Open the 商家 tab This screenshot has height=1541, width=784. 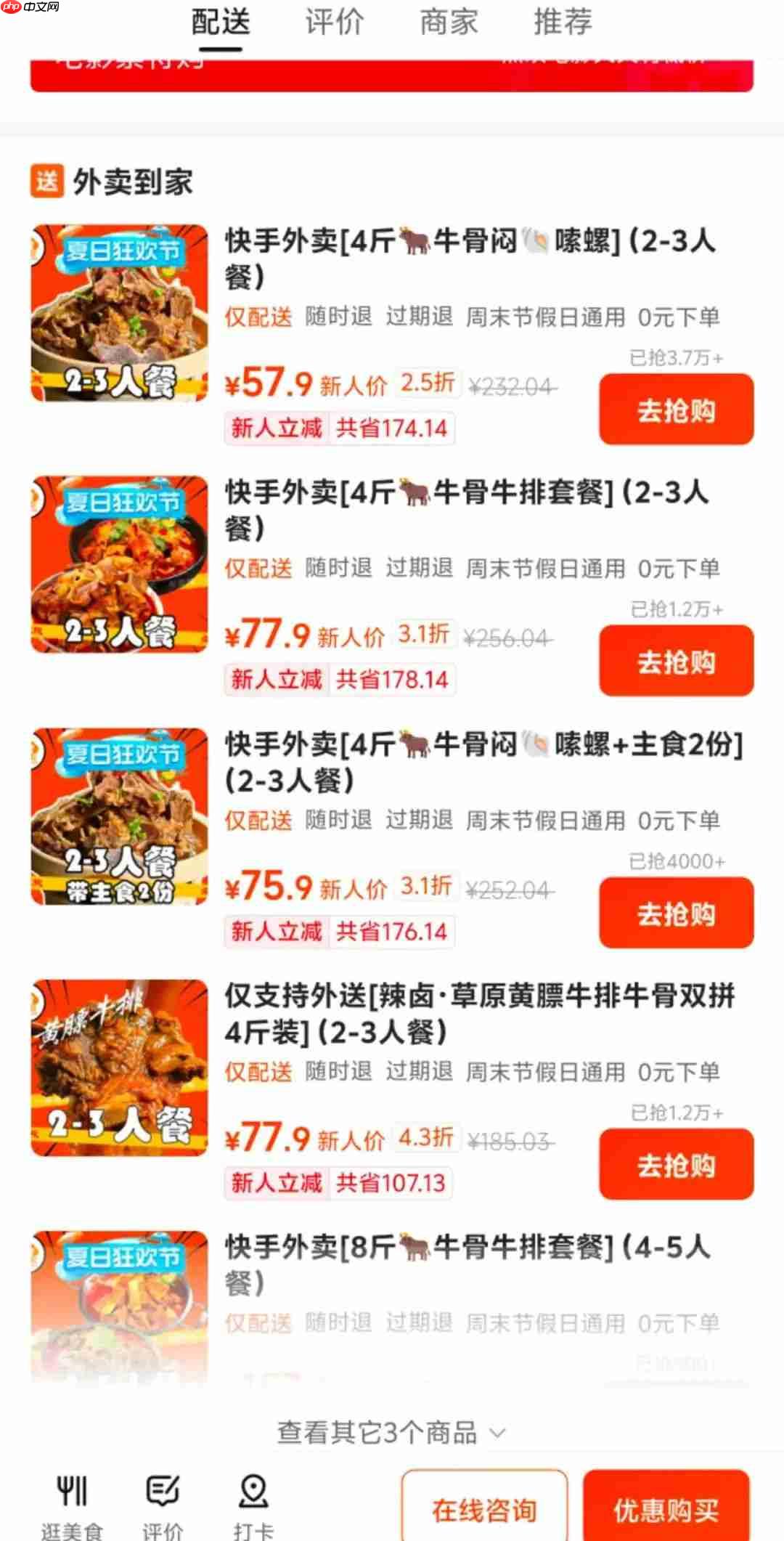(447, 23)
